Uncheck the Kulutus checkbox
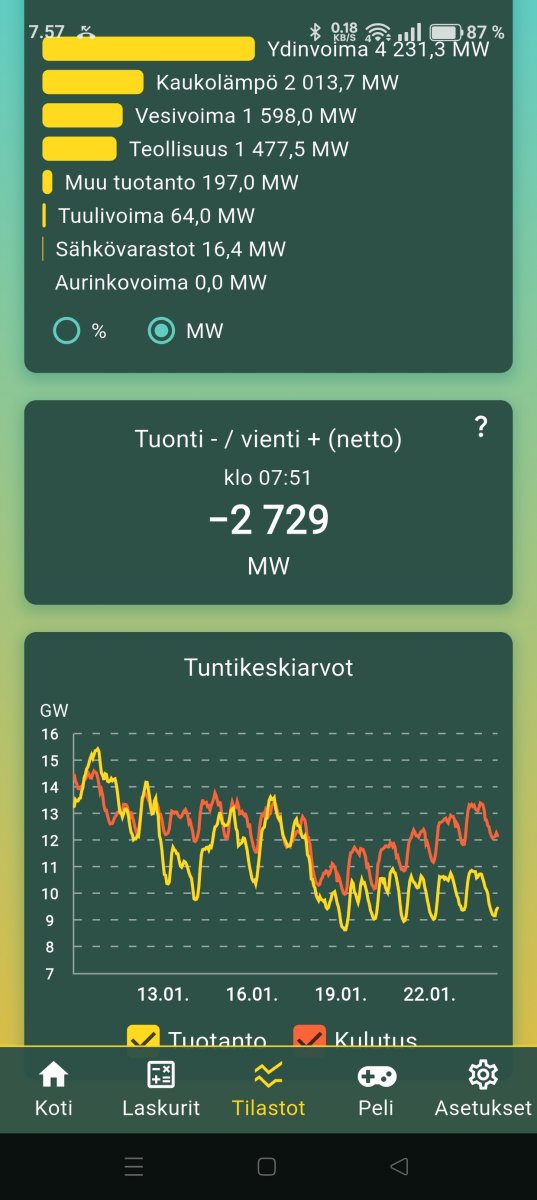 point(310,1039)
